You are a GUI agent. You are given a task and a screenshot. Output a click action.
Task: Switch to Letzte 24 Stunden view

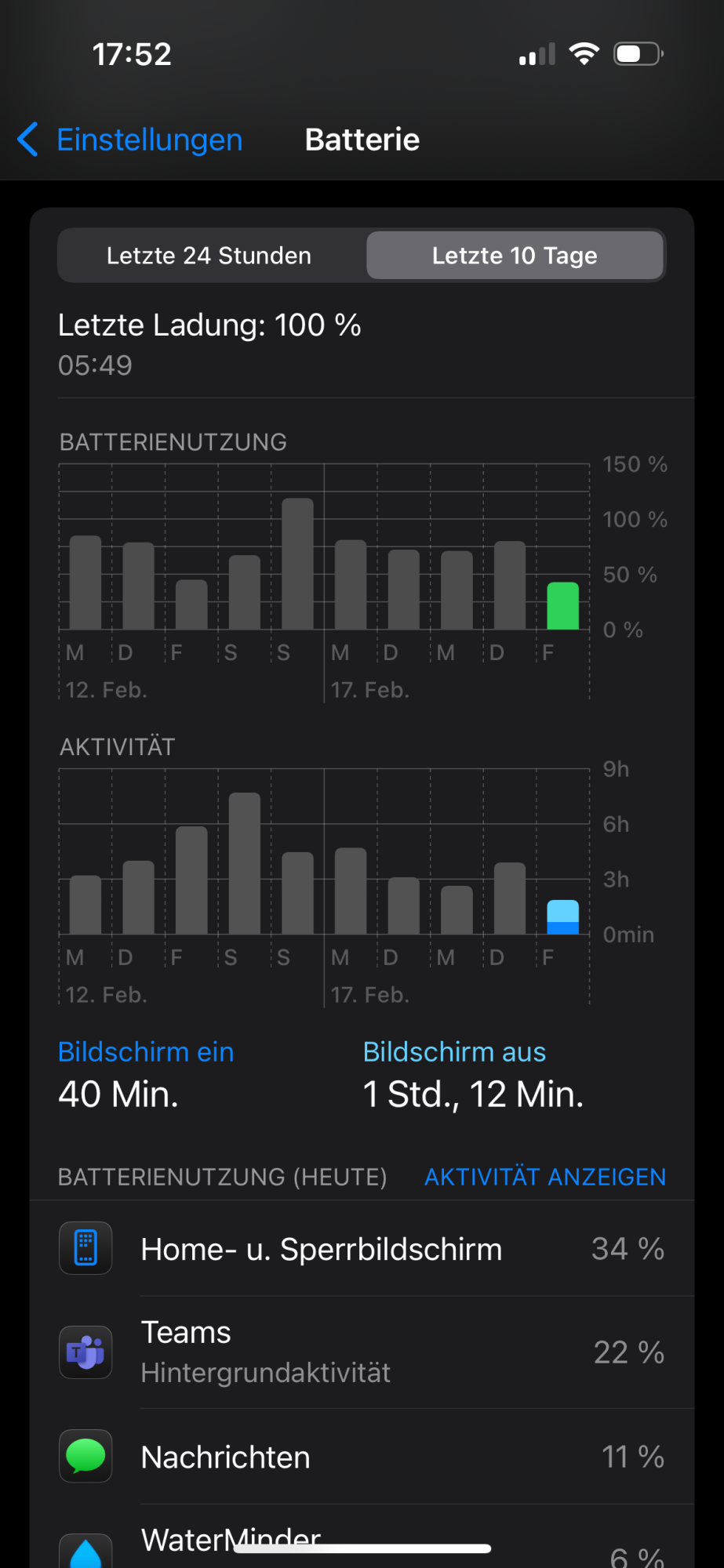[x=209, y=256]
